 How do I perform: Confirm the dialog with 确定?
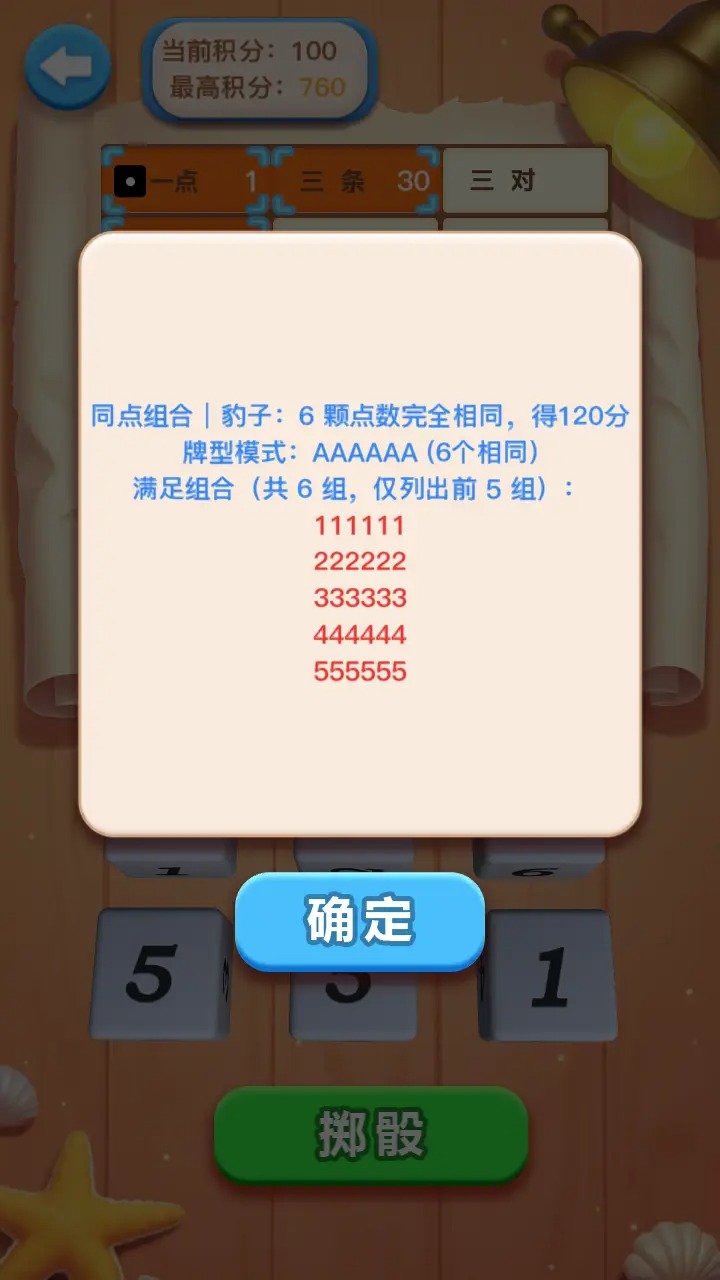pyautogui.click(x=360, y=920)
